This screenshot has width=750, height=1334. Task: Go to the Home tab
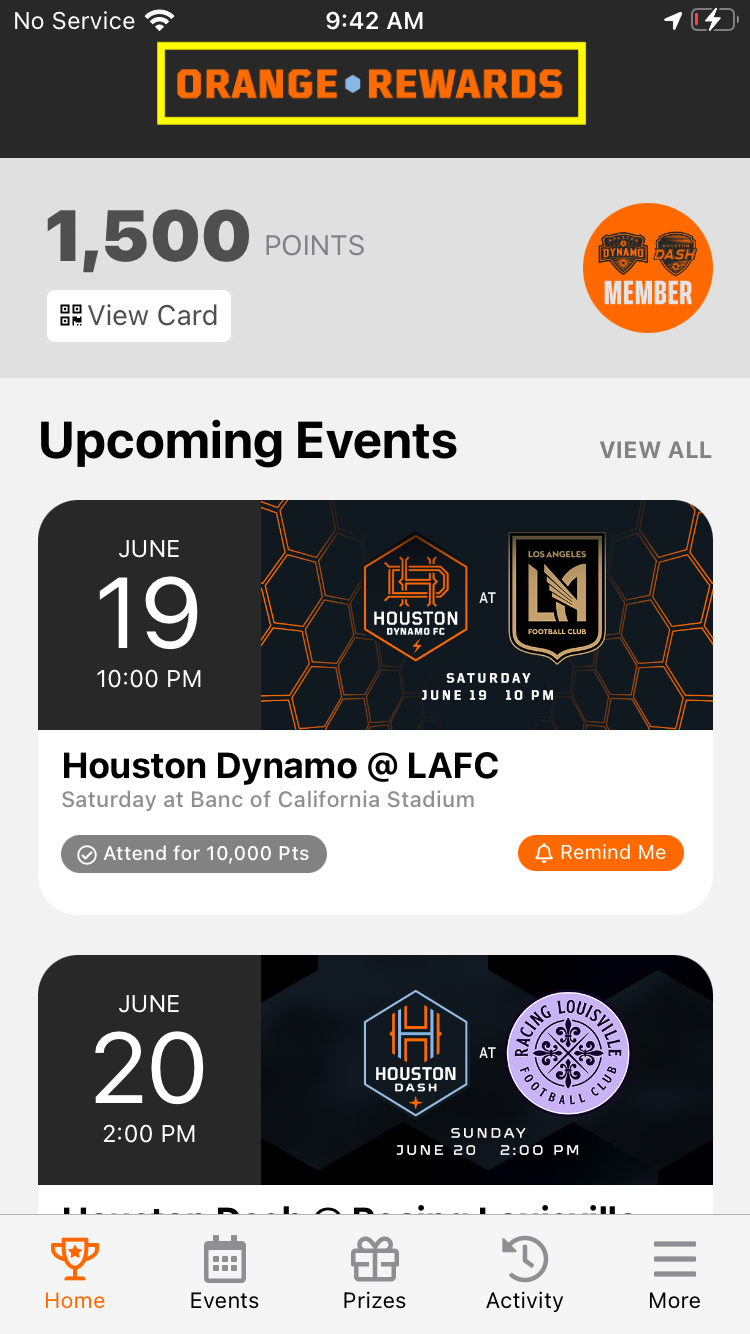click(x=75, y=1273)
